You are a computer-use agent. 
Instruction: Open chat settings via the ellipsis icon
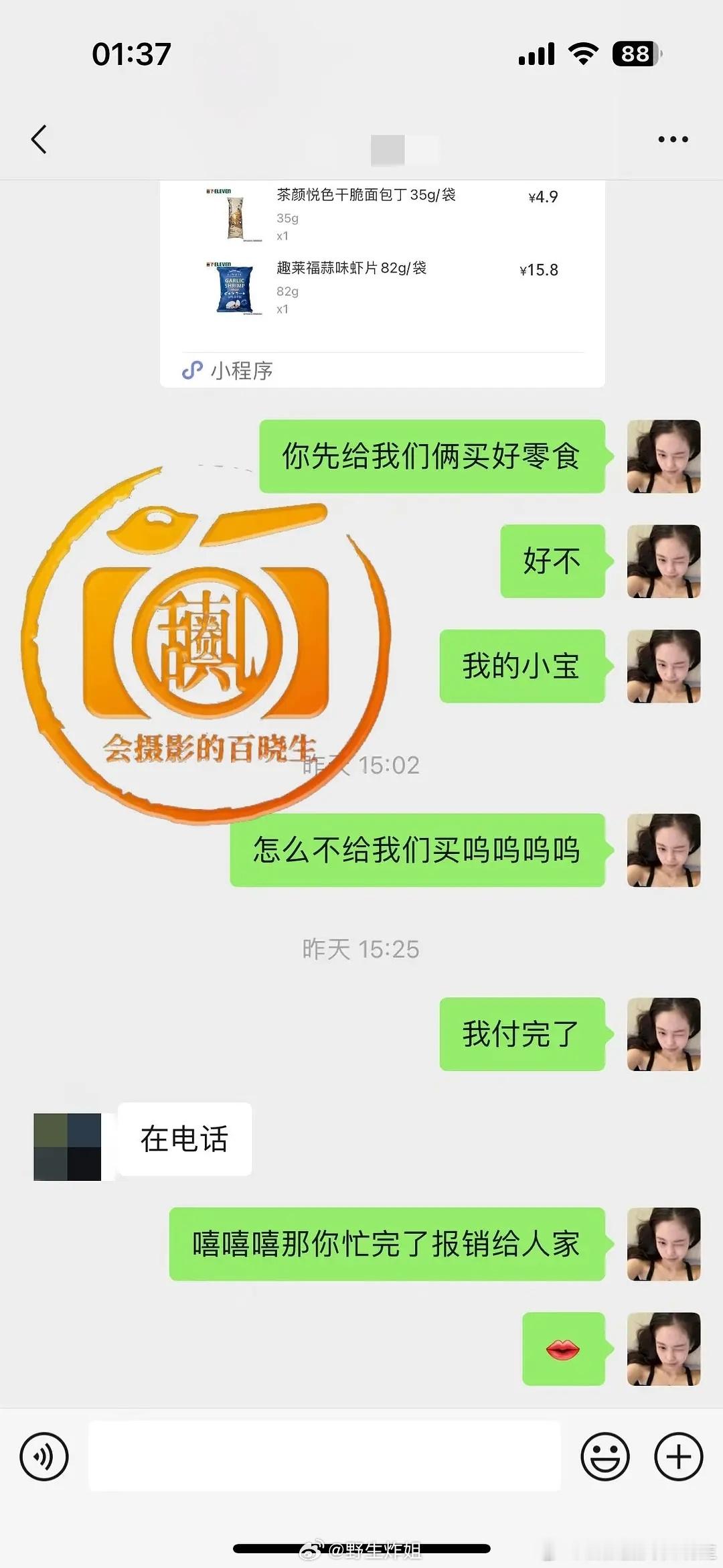[x=671, y=139]
